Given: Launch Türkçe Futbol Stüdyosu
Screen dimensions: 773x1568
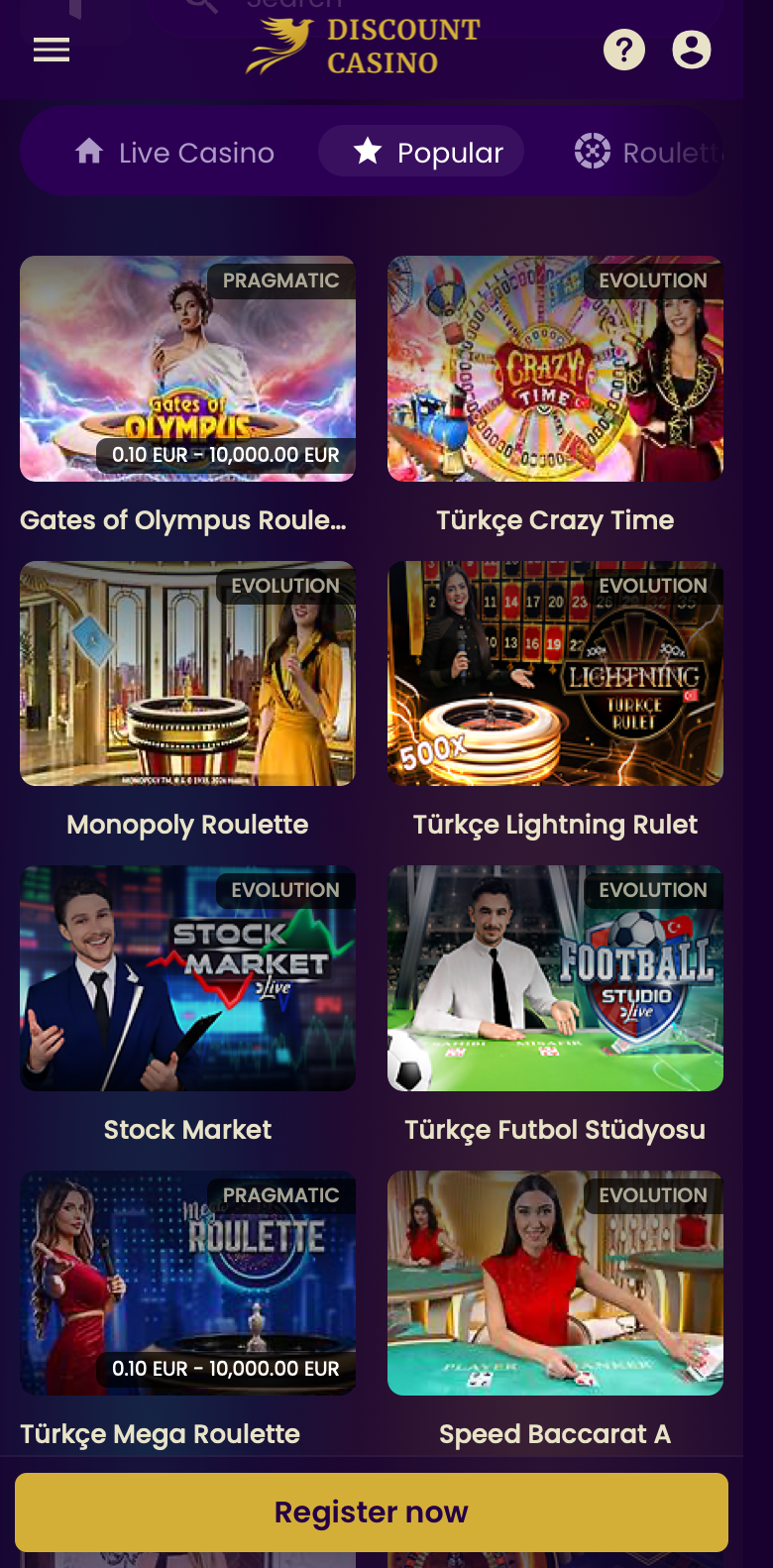Looking at the screenshot, I should 555,978.
